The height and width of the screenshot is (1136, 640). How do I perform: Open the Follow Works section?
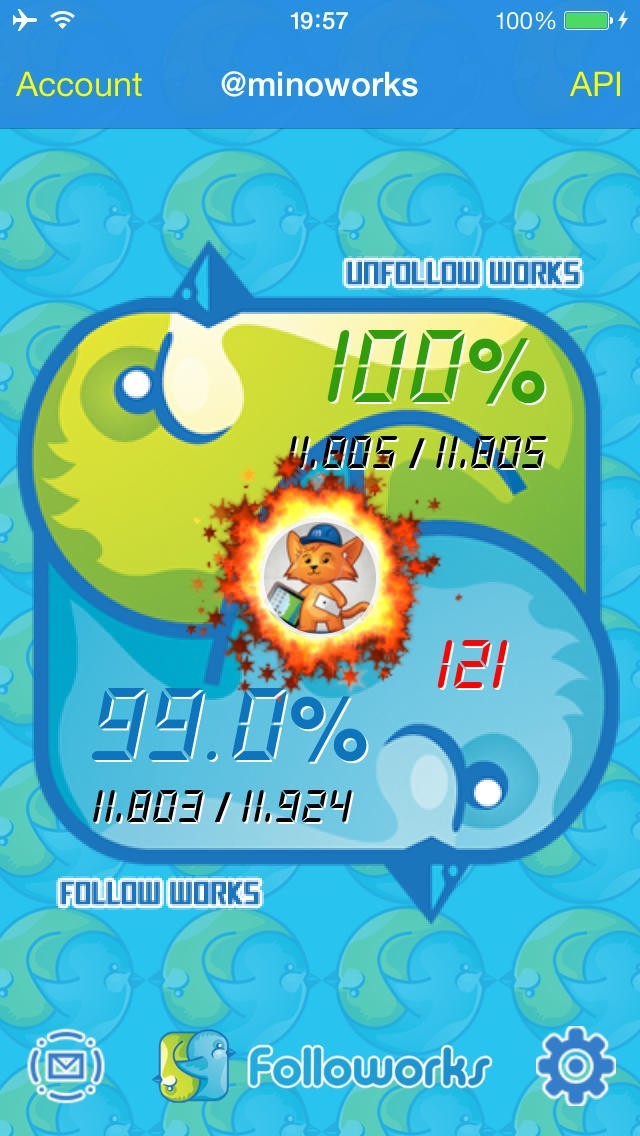click(159, 893)
